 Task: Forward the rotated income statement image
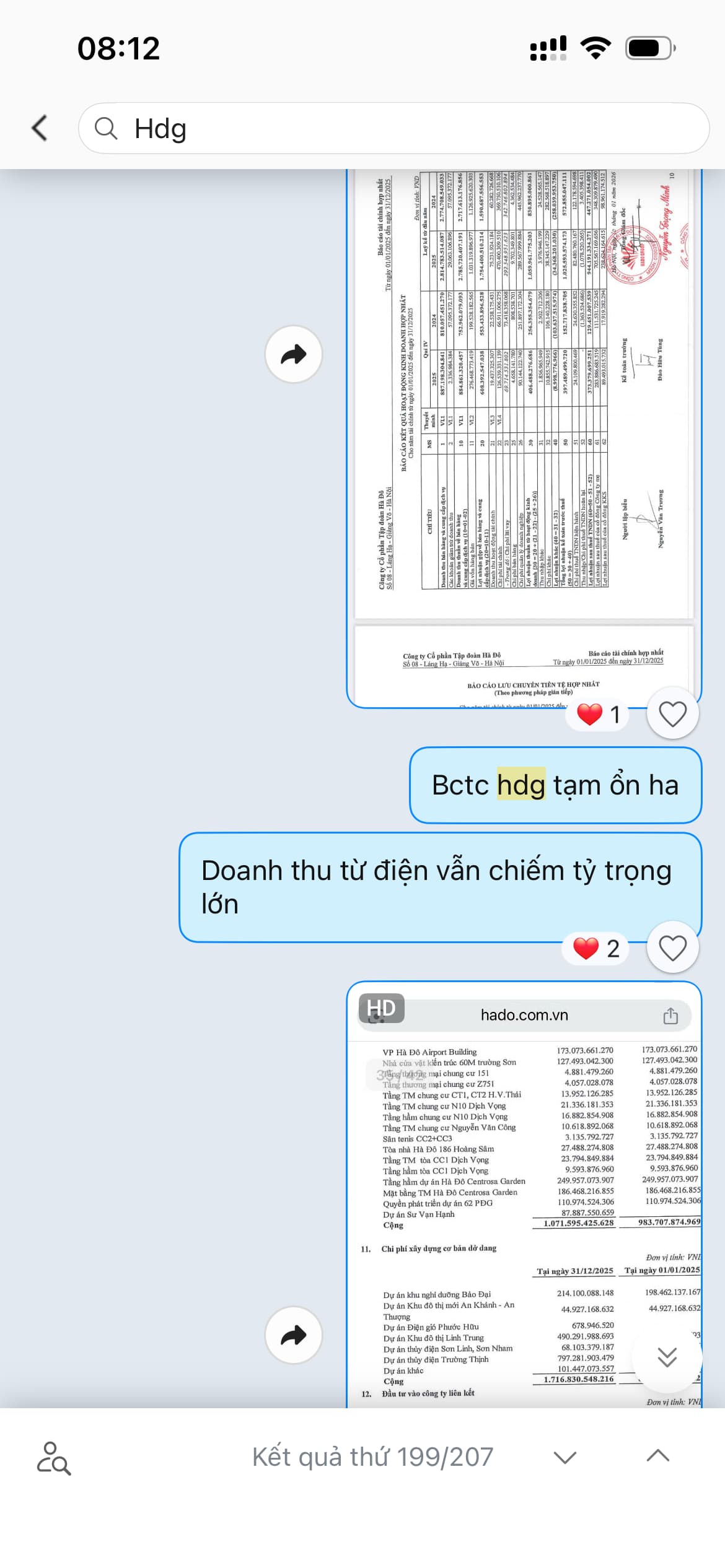[293, 354]
